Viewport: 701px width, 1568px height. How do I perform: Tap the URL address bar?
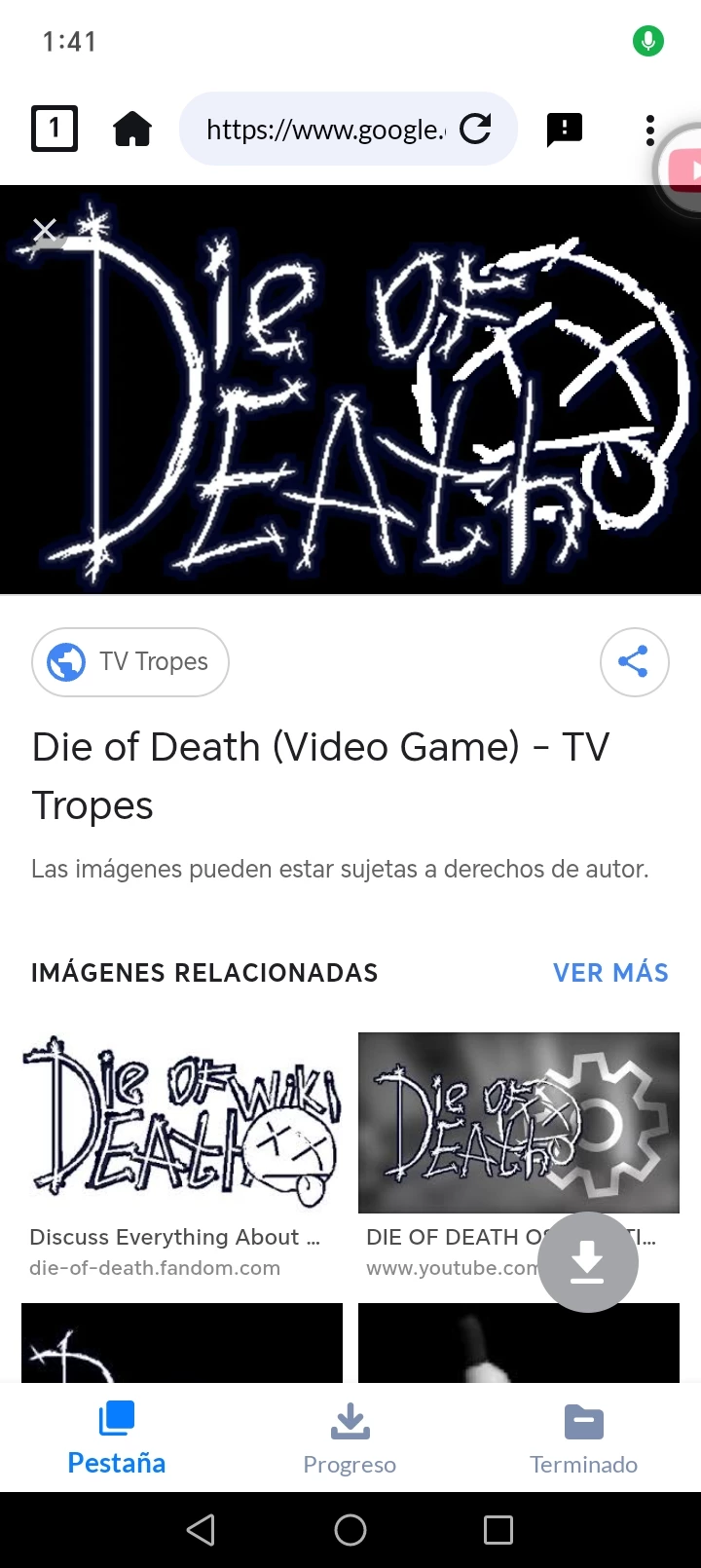point(323,130)
